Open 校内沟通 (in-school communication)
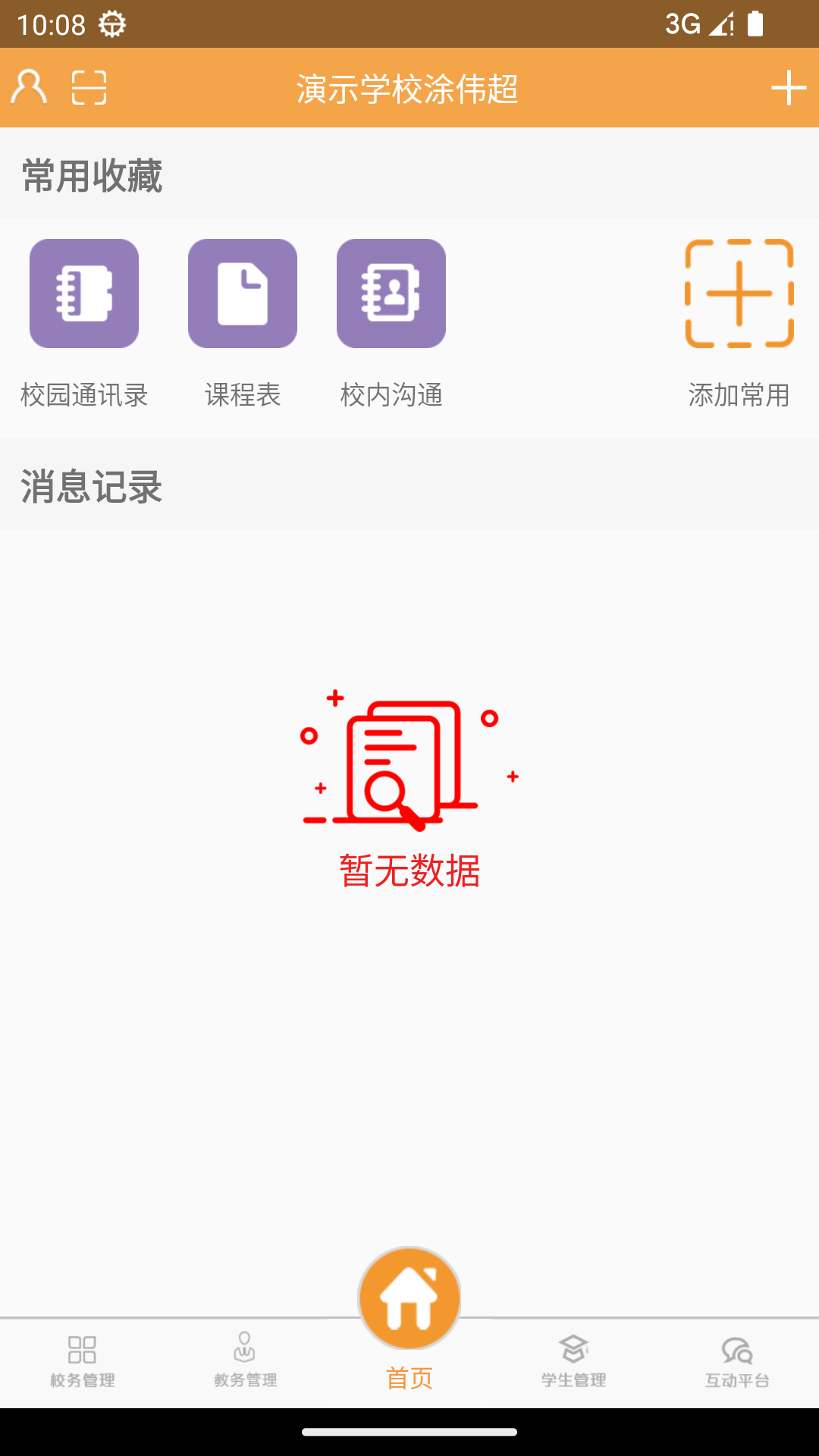Screen dimensions: 819x1456 coord(391,293)
